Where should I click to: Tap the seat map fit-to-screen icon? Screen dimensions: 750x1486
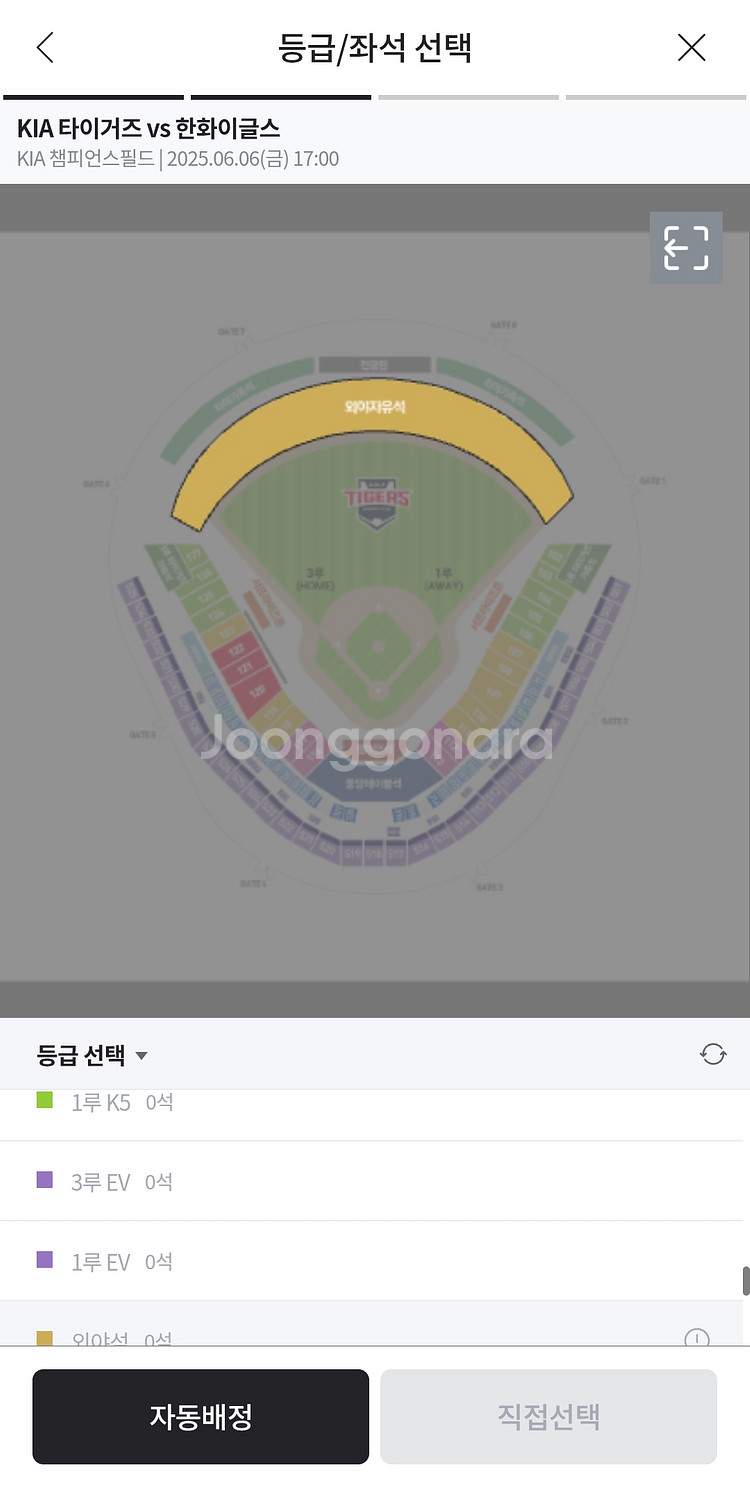click(686, 248)
